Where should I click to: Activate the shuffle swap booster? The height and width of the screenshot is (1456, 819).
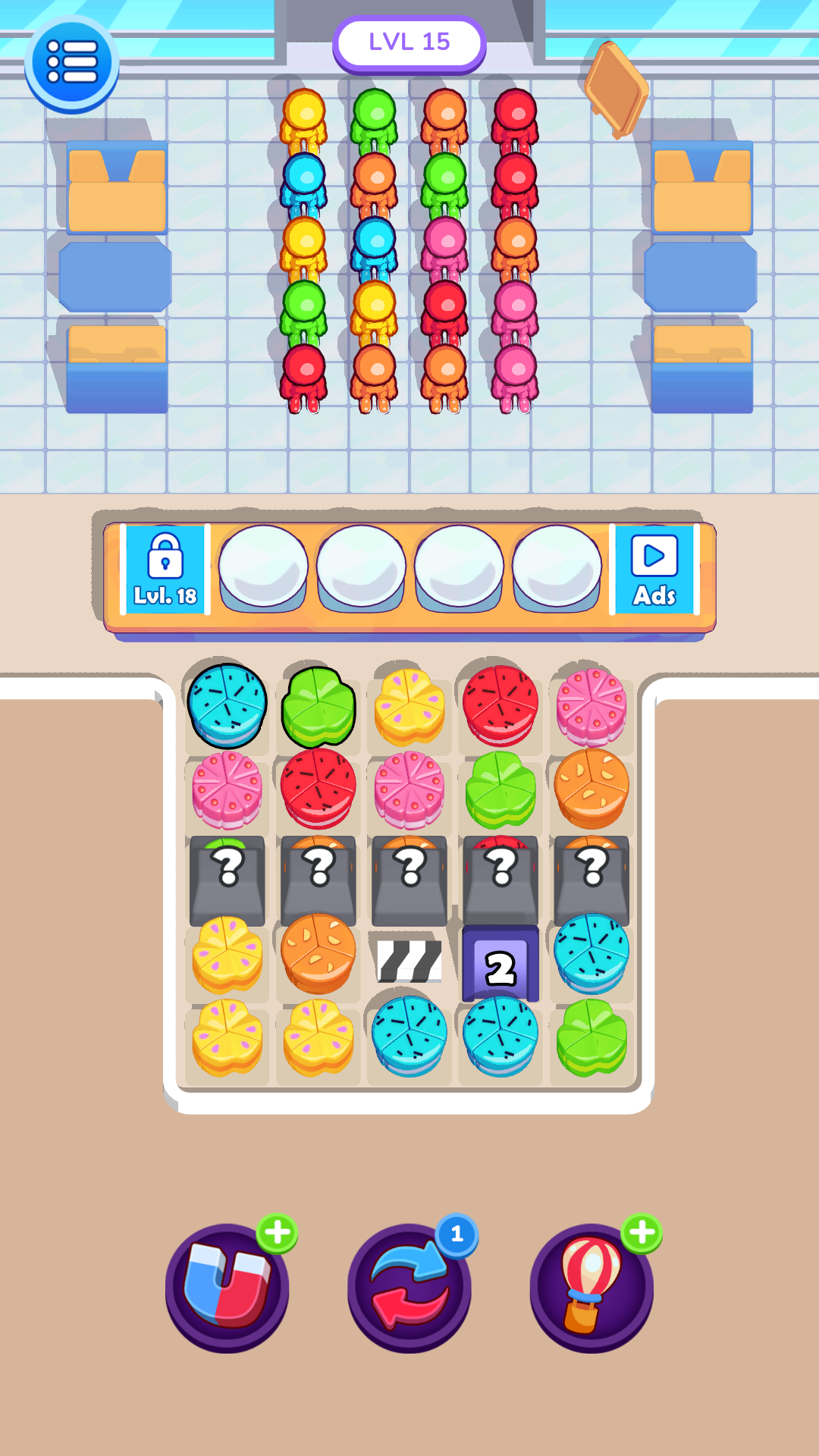[x=409, y=1288]
